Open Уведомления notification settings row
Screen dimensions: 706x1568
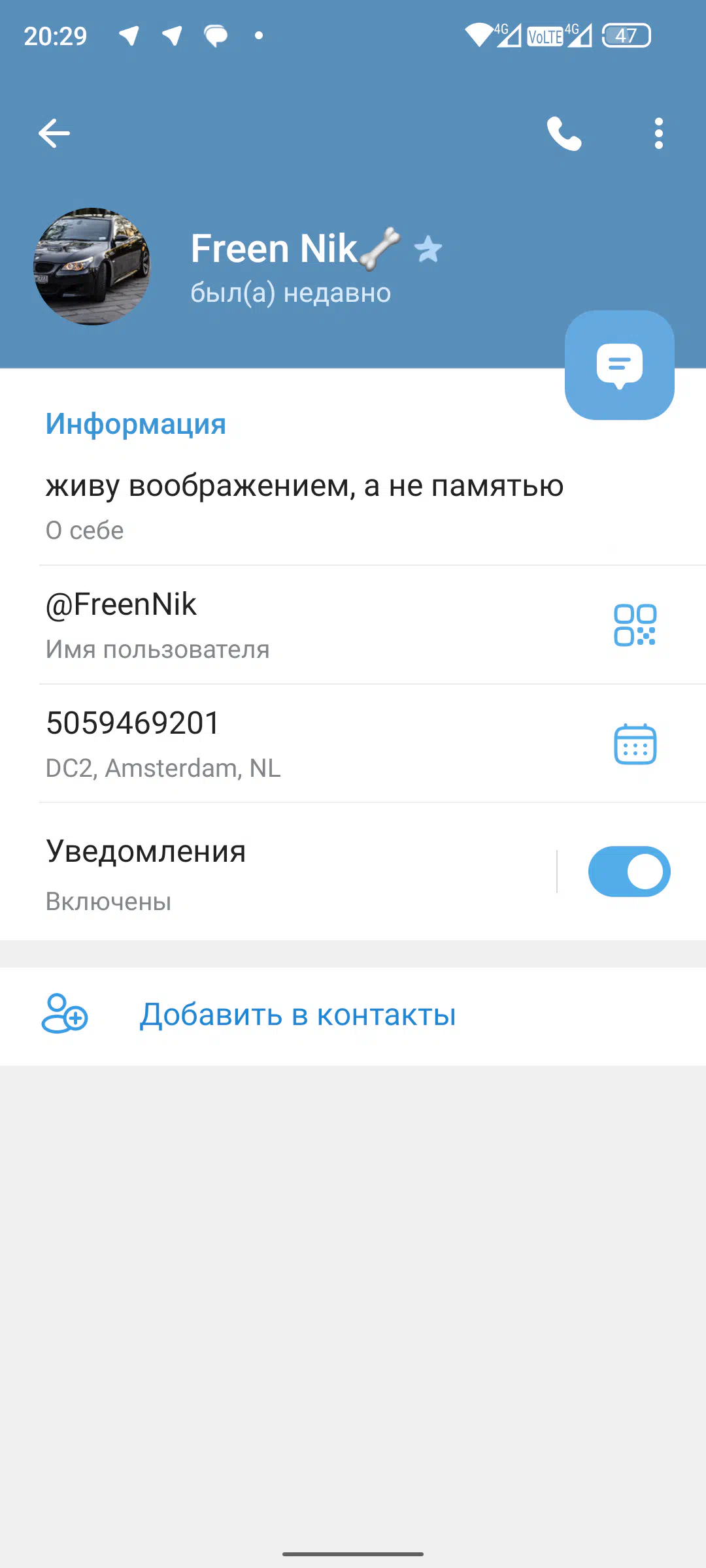278,872
